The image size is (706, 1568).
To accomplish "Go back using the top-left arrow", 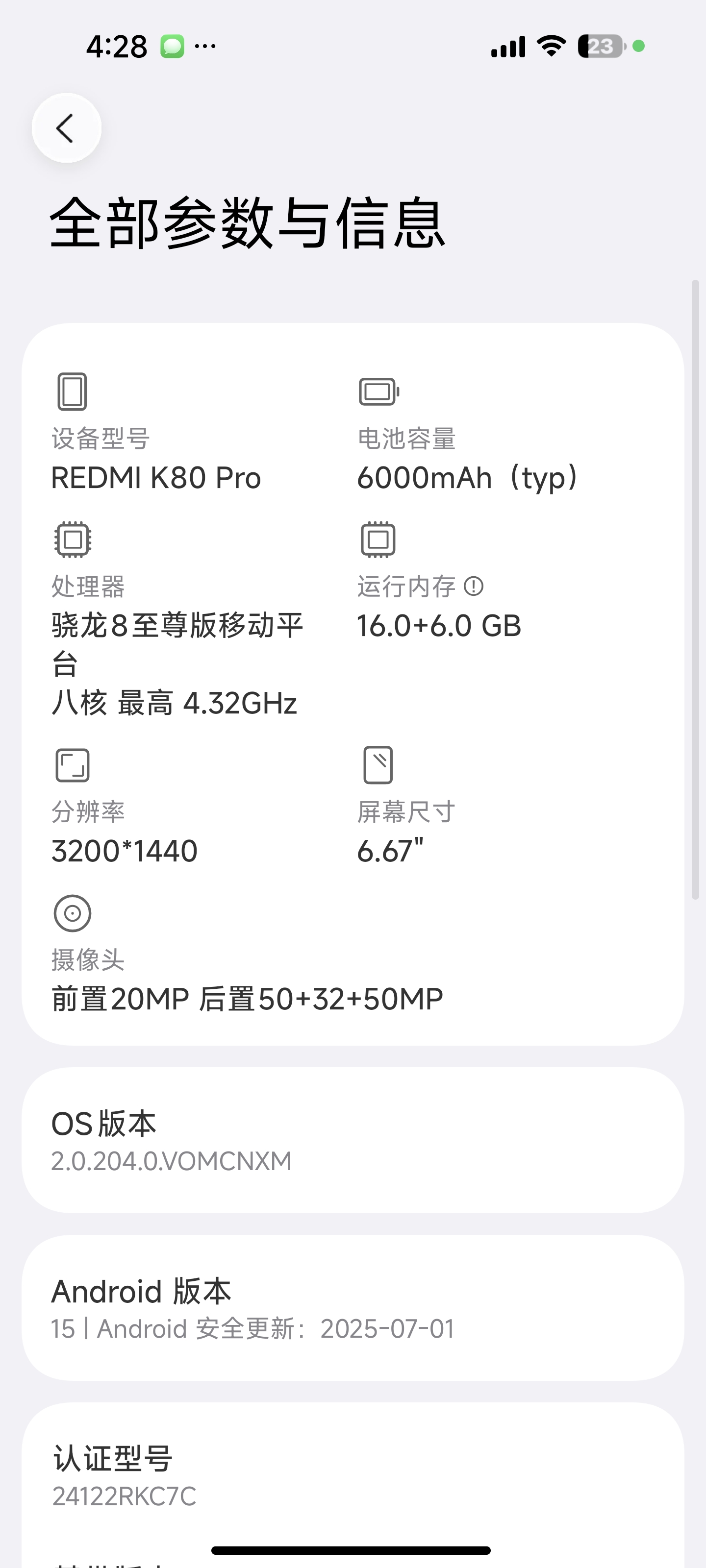I will click(66, 128).
